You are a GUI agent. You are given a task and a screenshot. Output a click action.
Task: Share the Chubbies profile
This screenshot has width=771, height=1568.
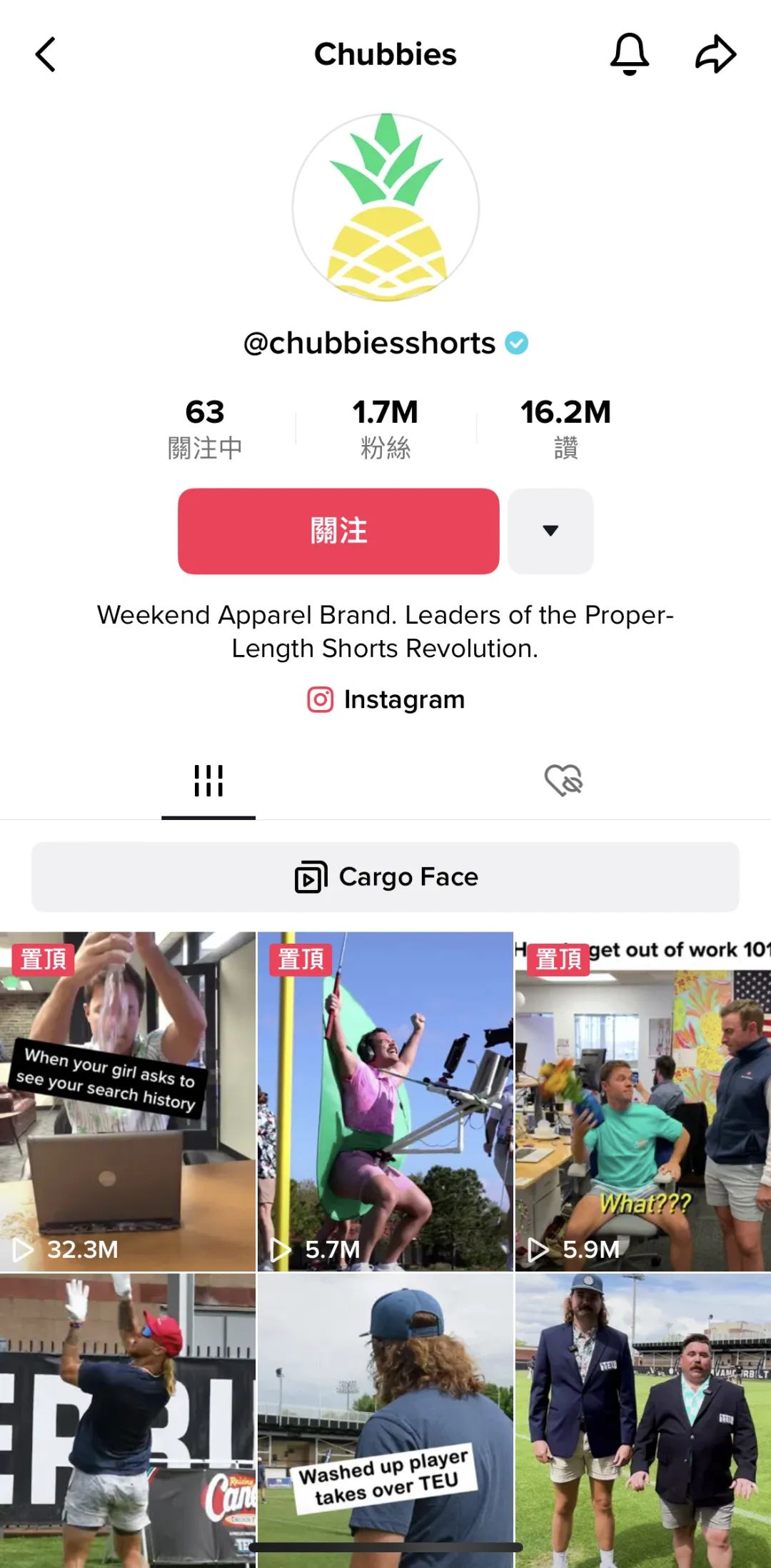click(715, 54)
